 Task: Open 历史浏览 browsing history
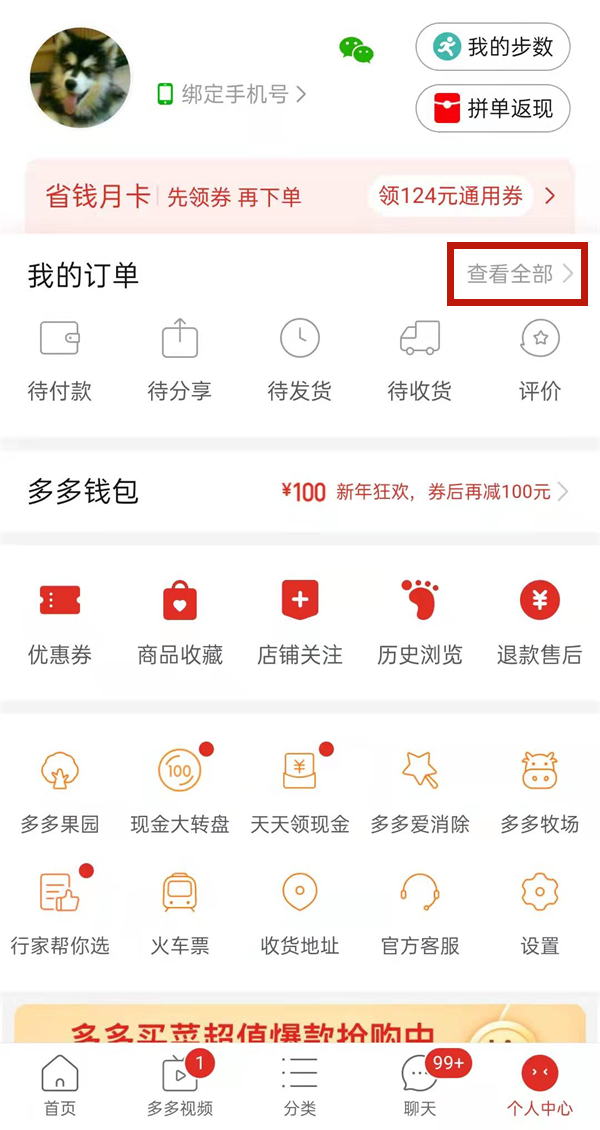420,622
